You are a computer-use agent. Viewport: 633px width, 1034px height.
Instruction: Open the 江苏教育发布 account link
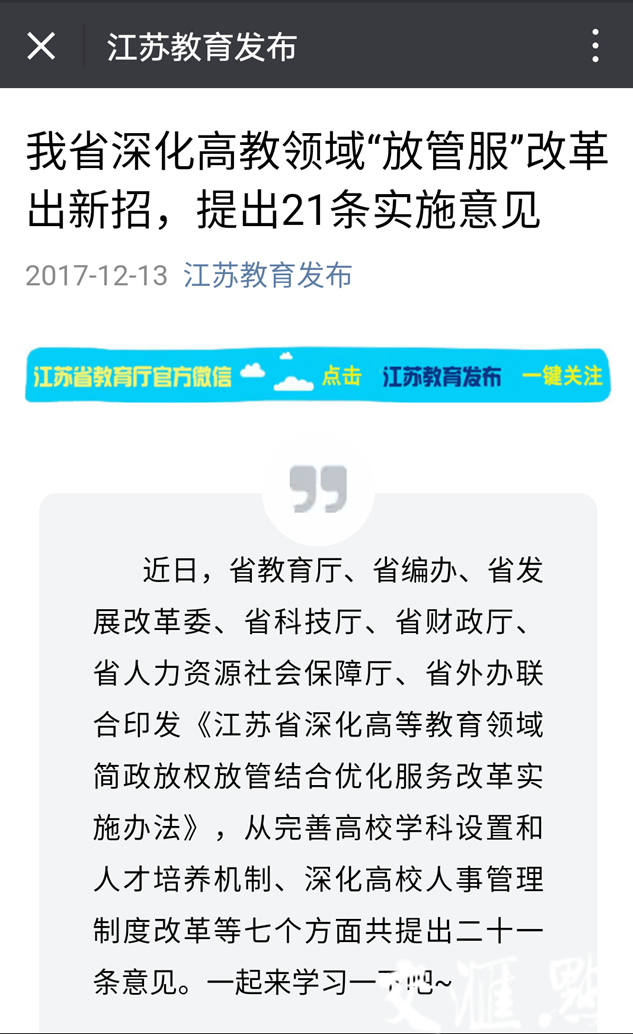(268, 276)
